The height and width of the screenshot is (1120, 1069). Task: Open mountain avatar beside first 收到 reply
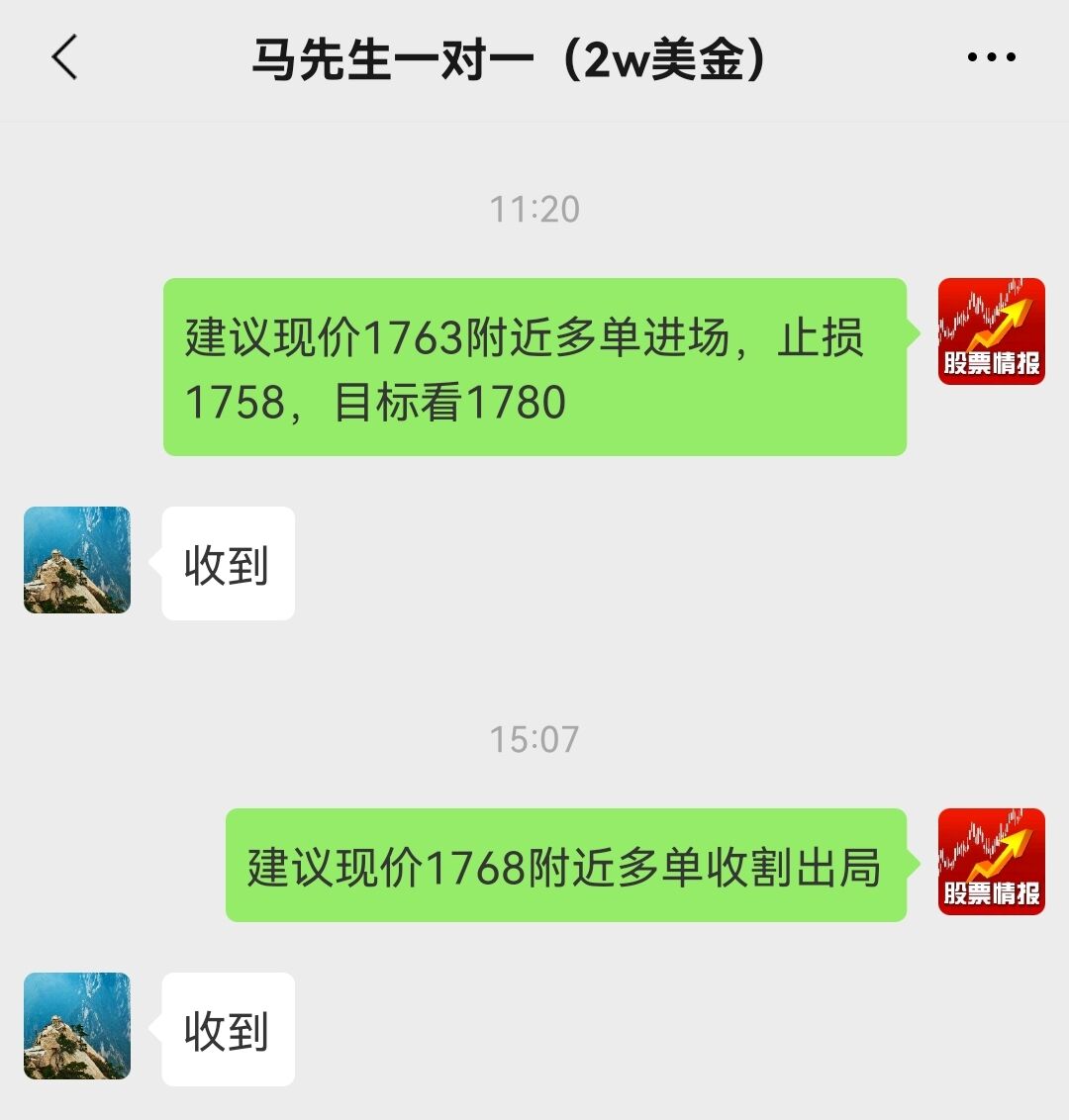pyautogui.click(x=77, y=560)
